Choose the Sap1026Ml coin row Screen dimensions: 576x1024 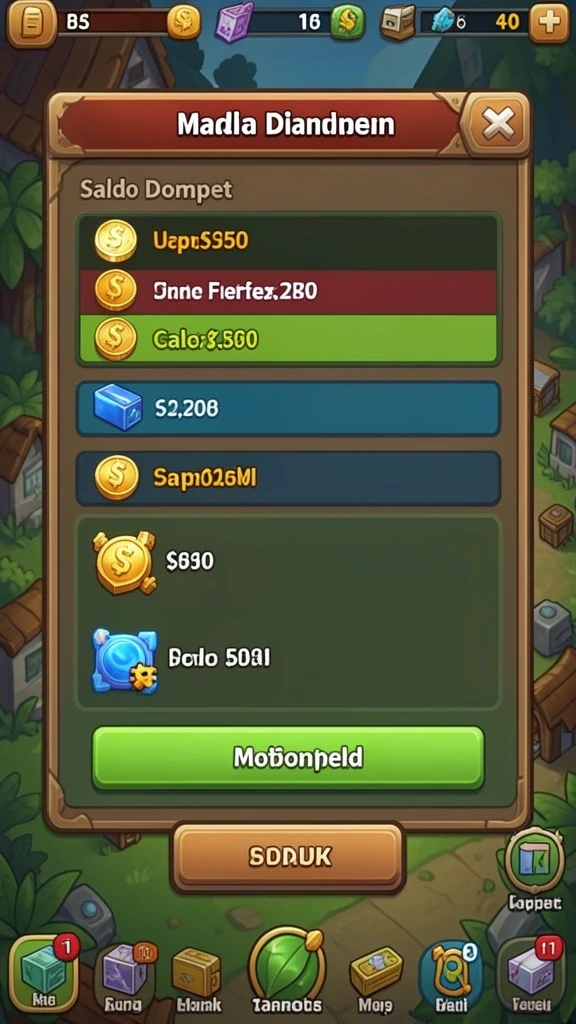pos(288,478)
